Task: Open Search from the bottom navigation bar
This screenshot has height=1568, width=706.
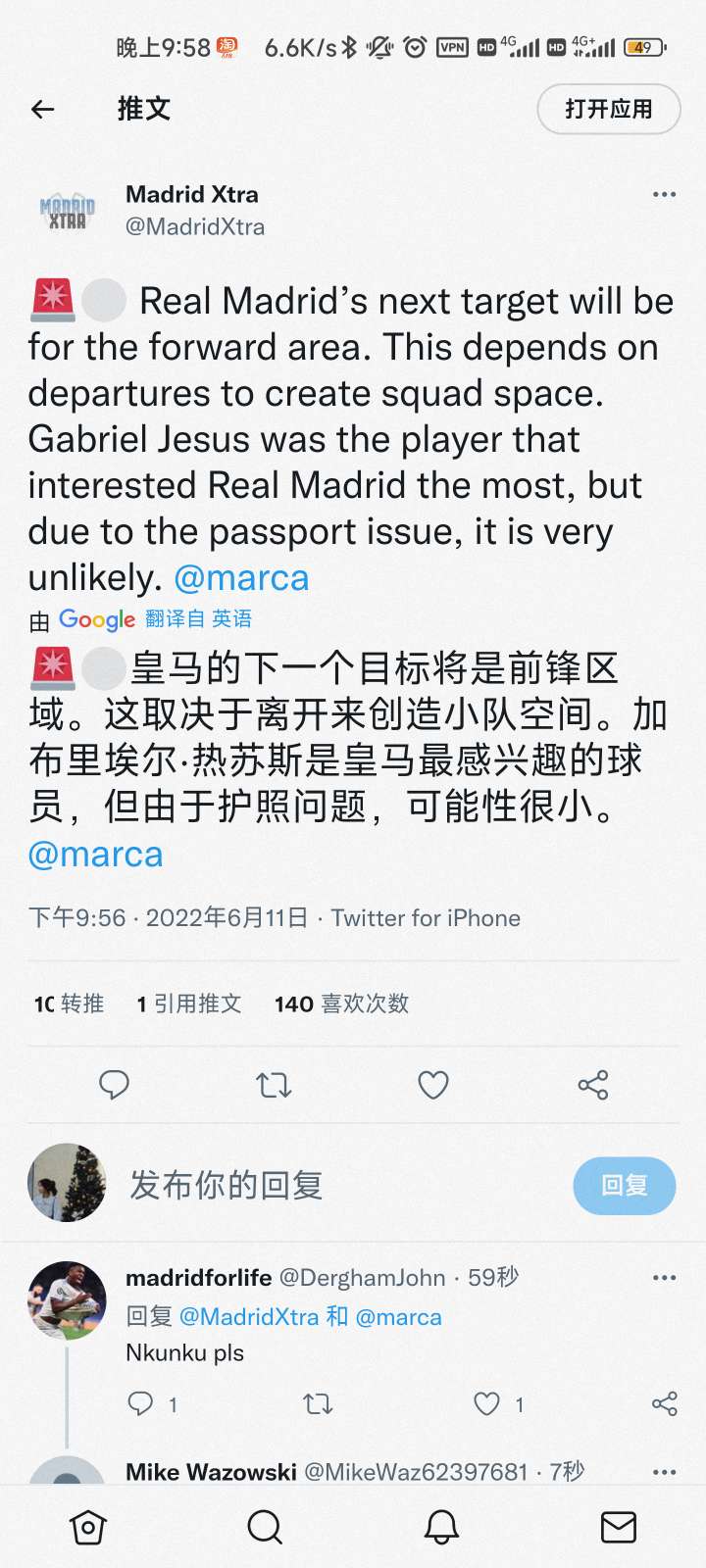Action: 265,1526
